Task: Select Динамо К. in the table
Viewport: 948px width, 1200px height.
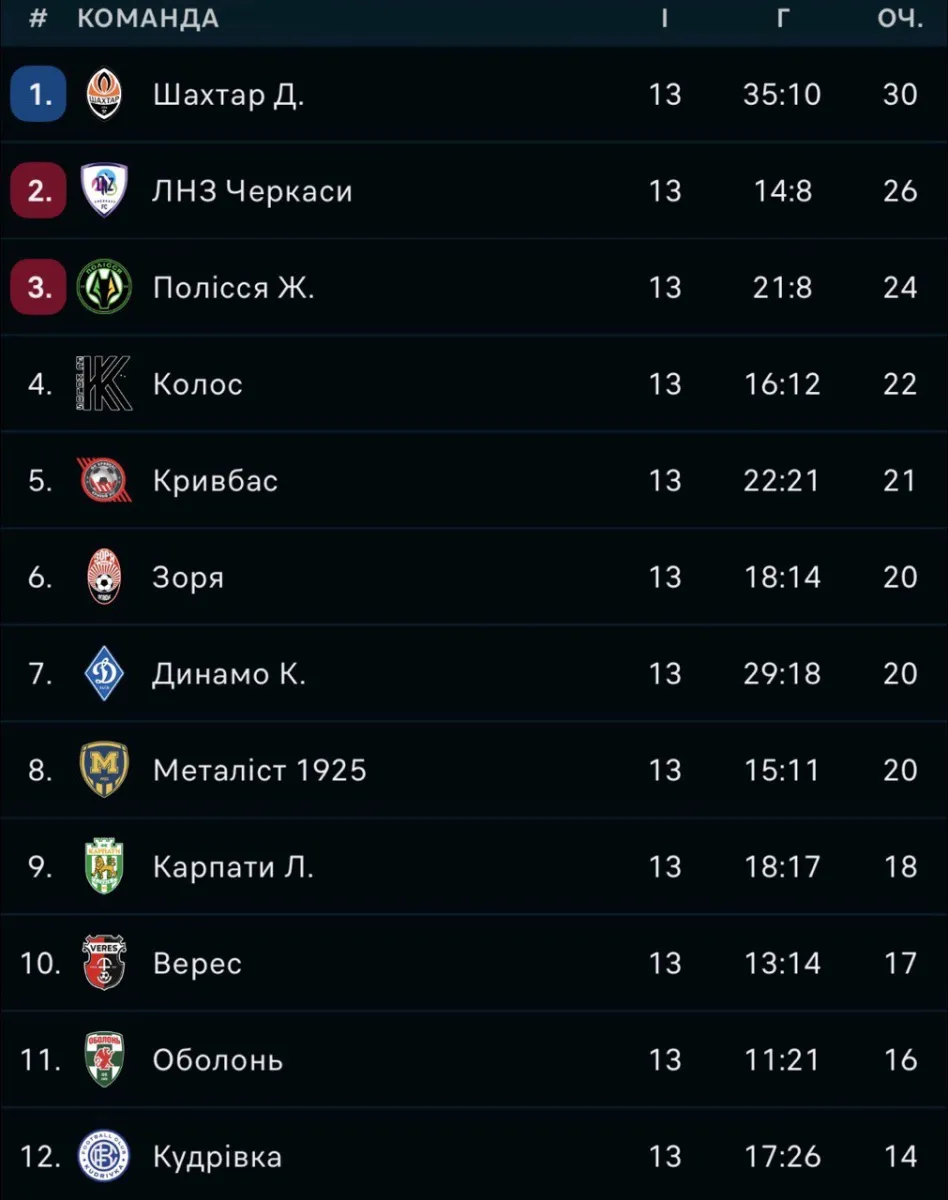Action: click(229, 674)
